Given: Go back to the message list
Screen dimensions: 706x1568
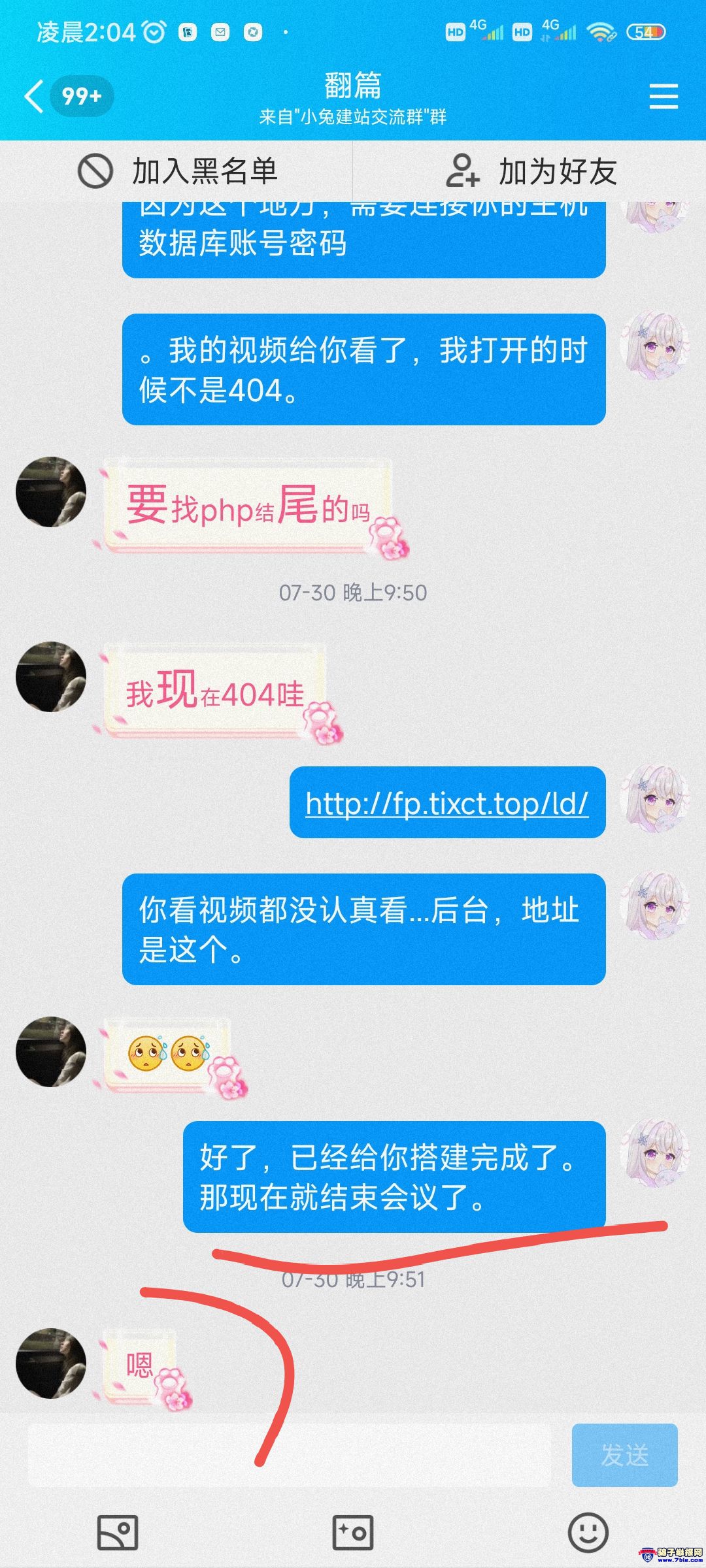Looking at the screenshot, I should tap(34, 97).
